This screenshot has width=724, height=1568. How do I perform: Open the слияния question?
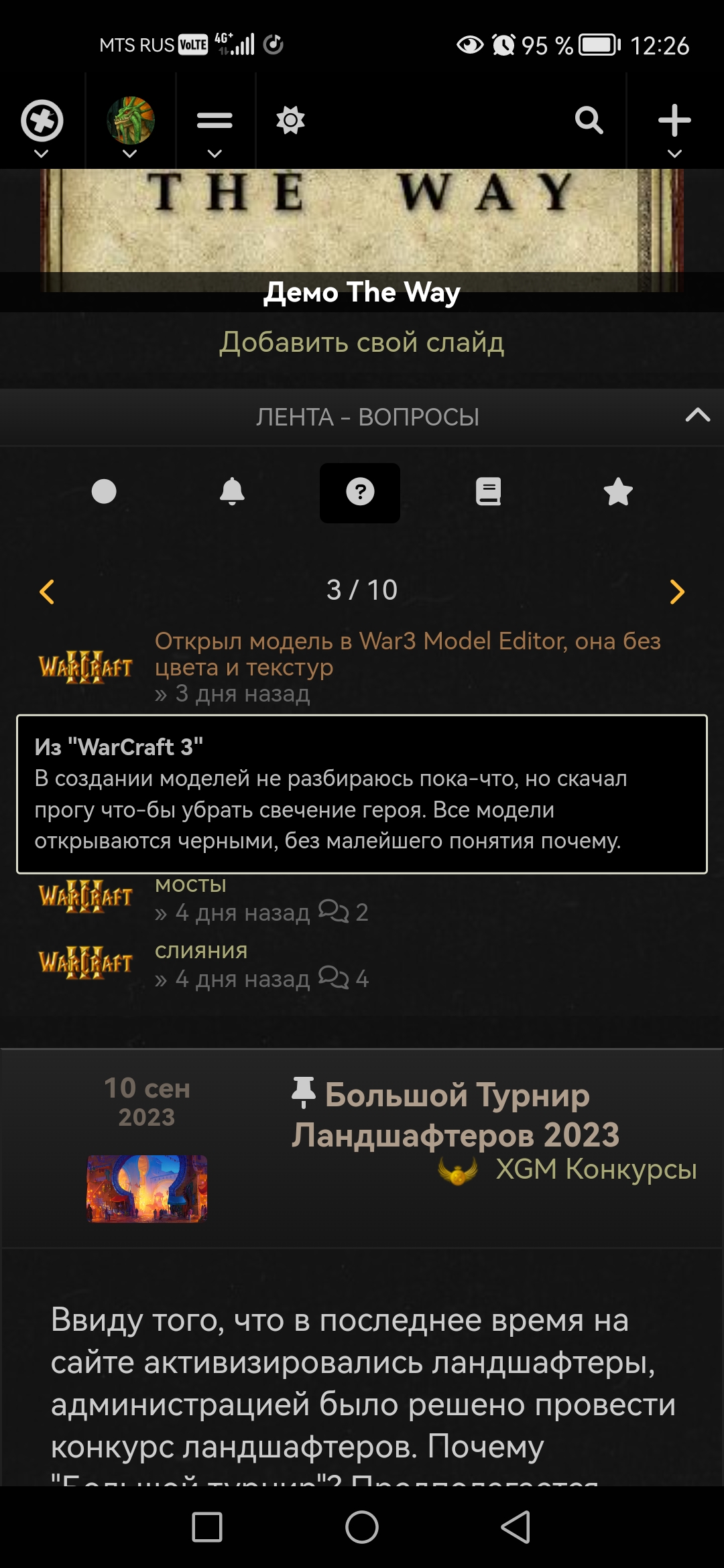[201, 951]
